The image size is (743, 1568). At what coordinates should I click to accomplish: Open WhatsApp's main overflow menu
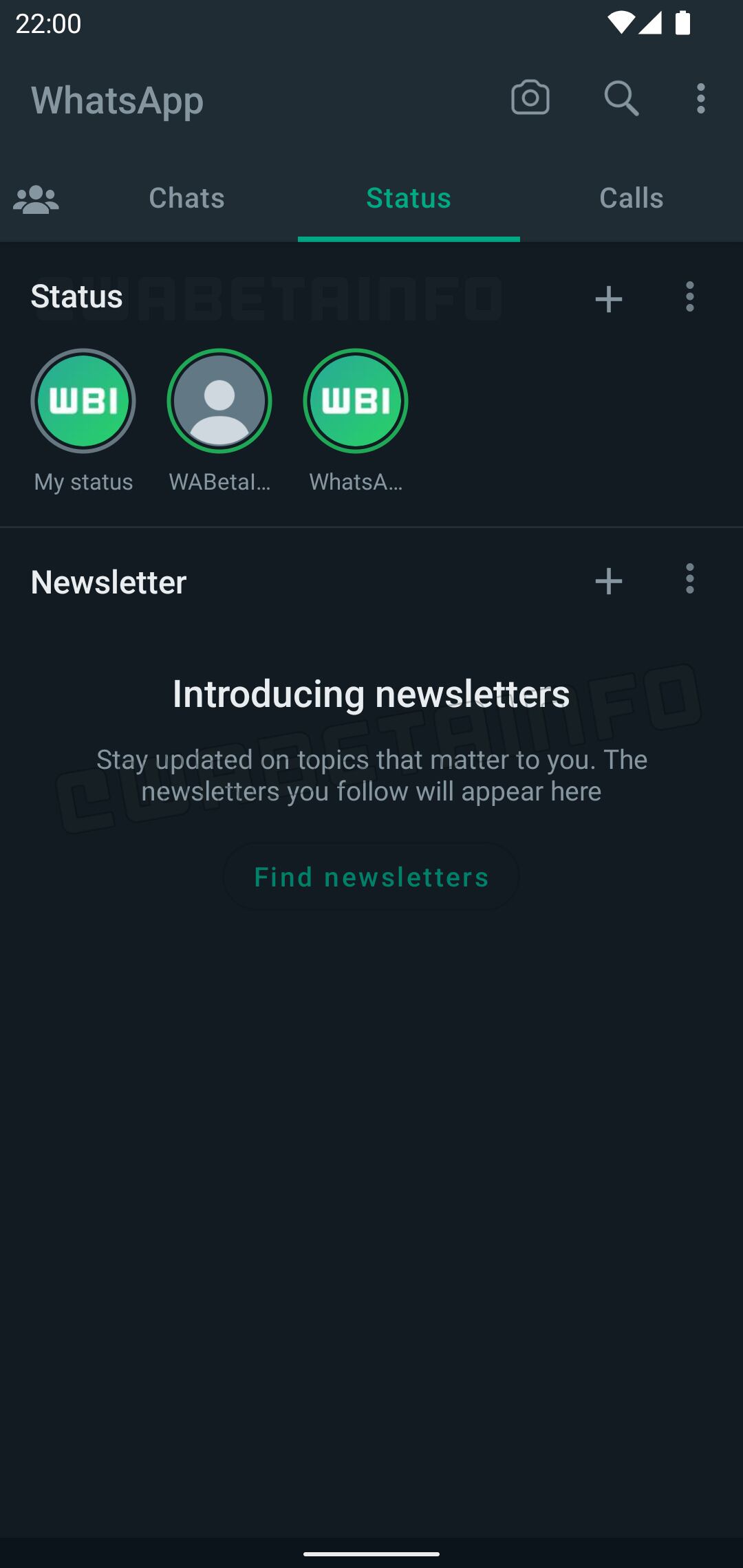tap(700, 98)
